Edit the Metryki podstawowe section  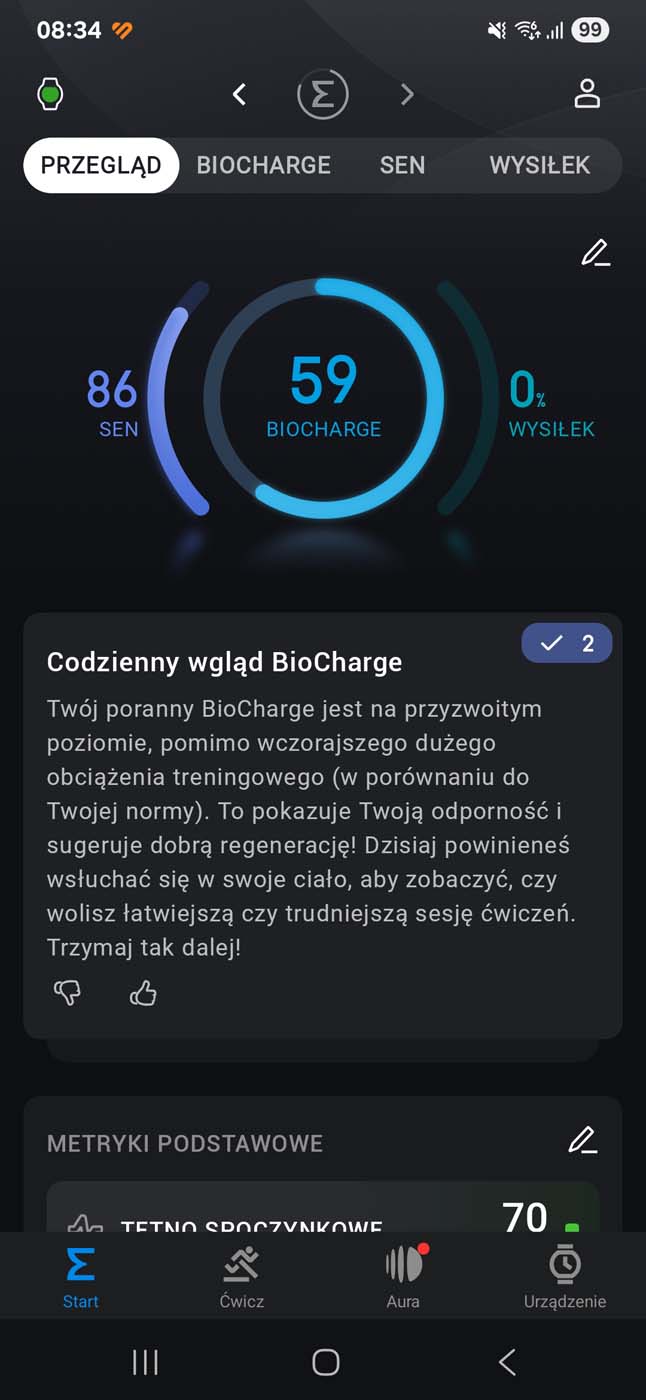pyautogui.click(x=582, y=1140)
